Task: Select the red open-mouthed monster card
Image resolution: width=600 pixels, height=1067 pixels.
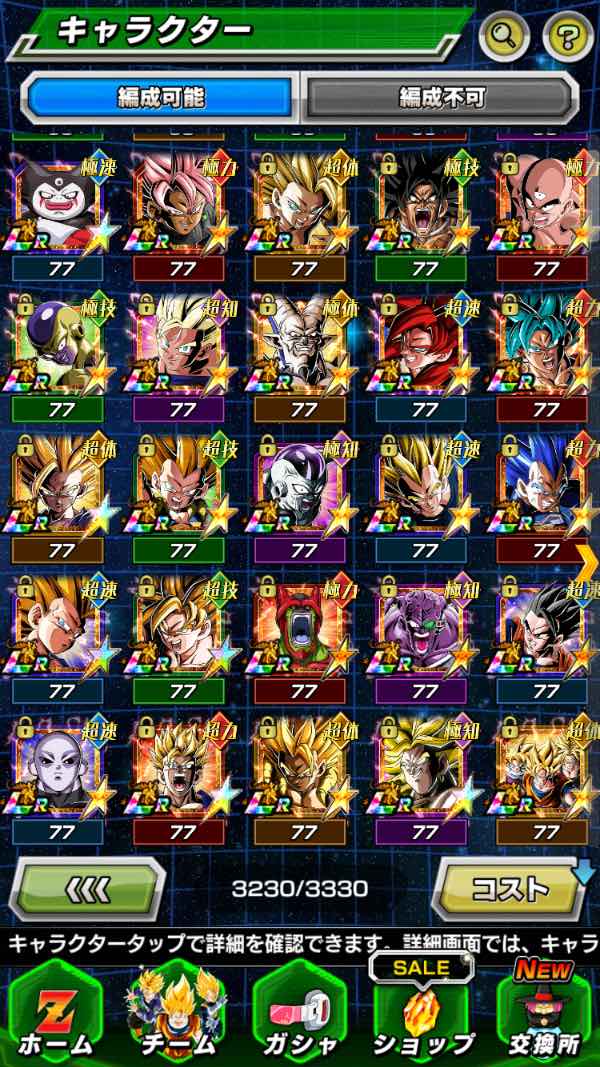Action: coord(304,628)
